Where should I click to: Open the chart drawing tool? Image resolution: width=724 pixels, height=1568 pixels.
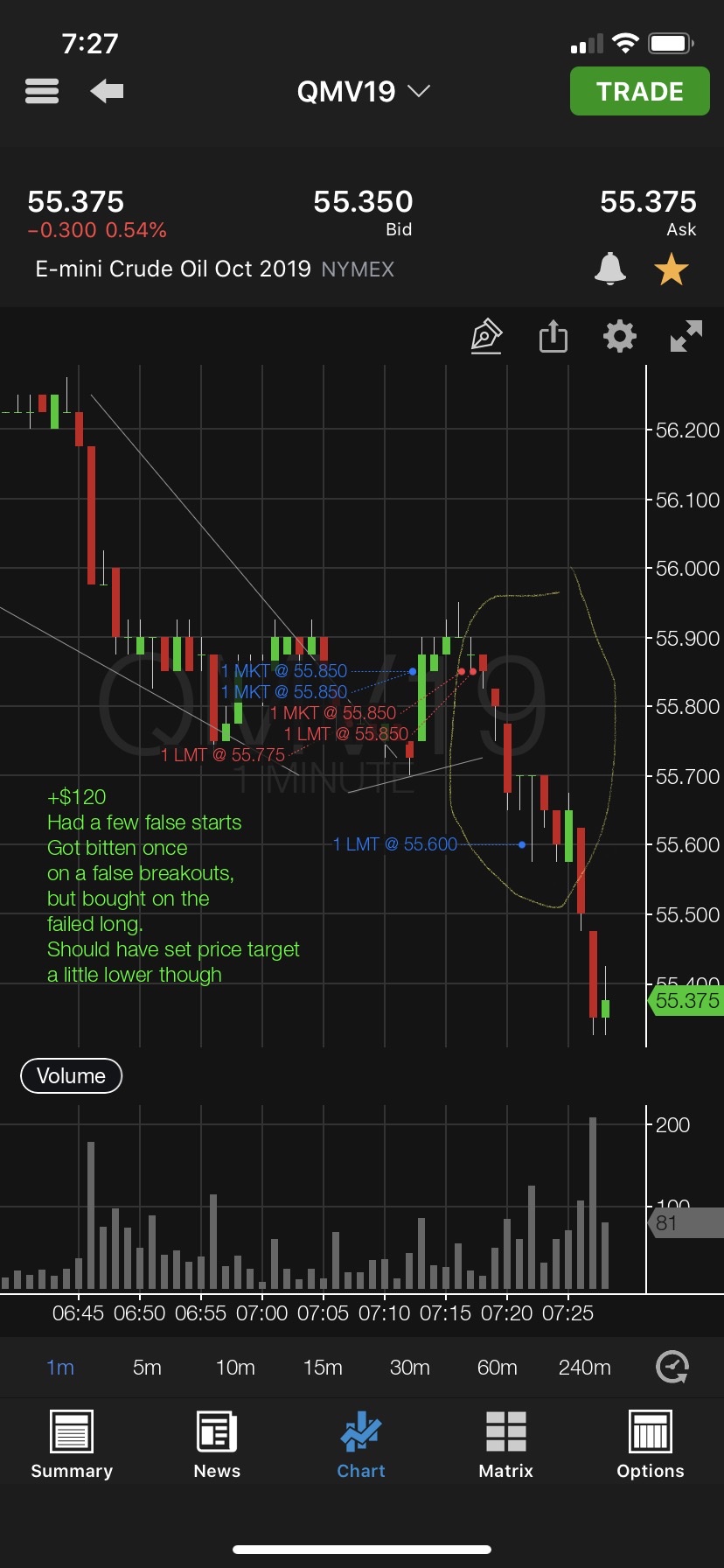(x=486, y=336)
